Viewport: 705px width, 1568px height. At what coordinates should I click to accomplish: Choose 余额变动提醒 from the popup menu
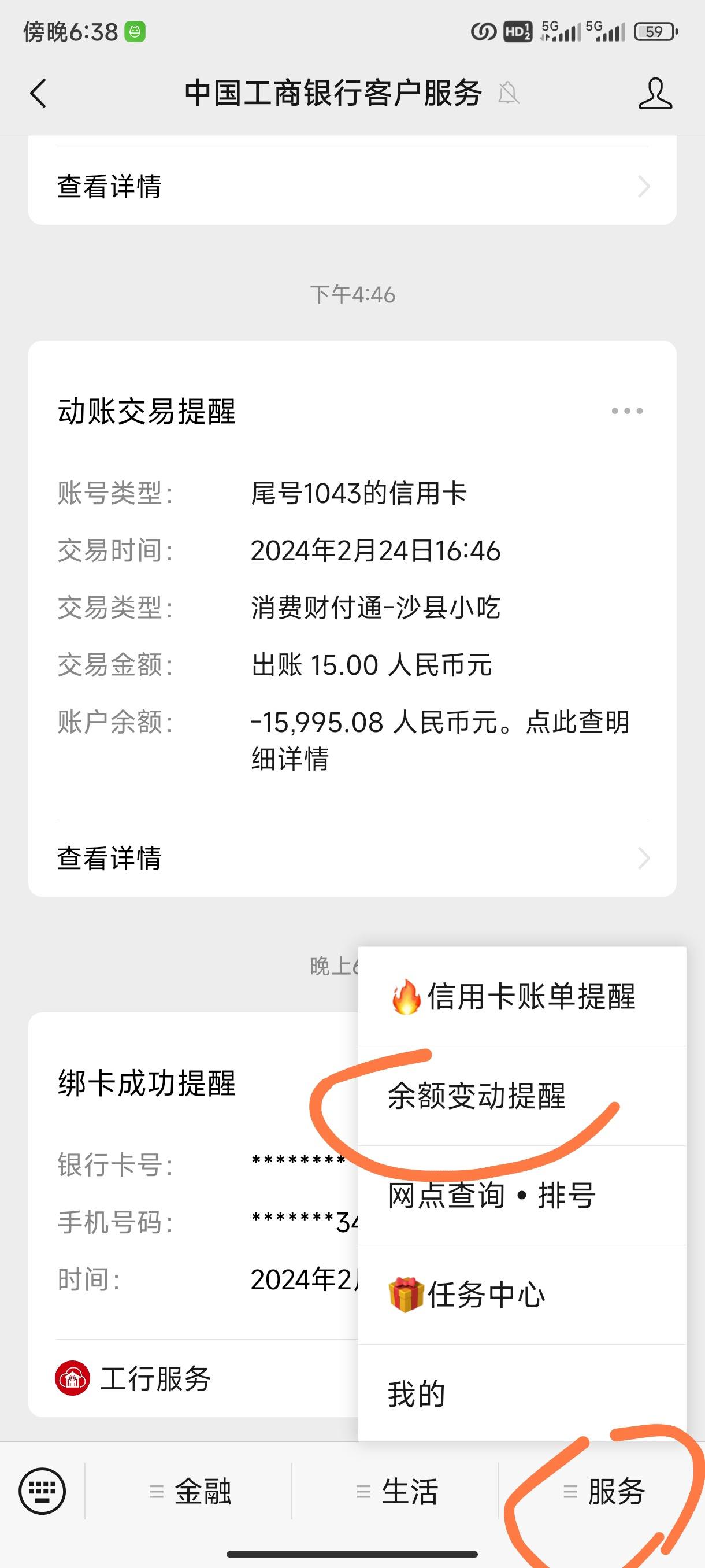coord(521,1096)
